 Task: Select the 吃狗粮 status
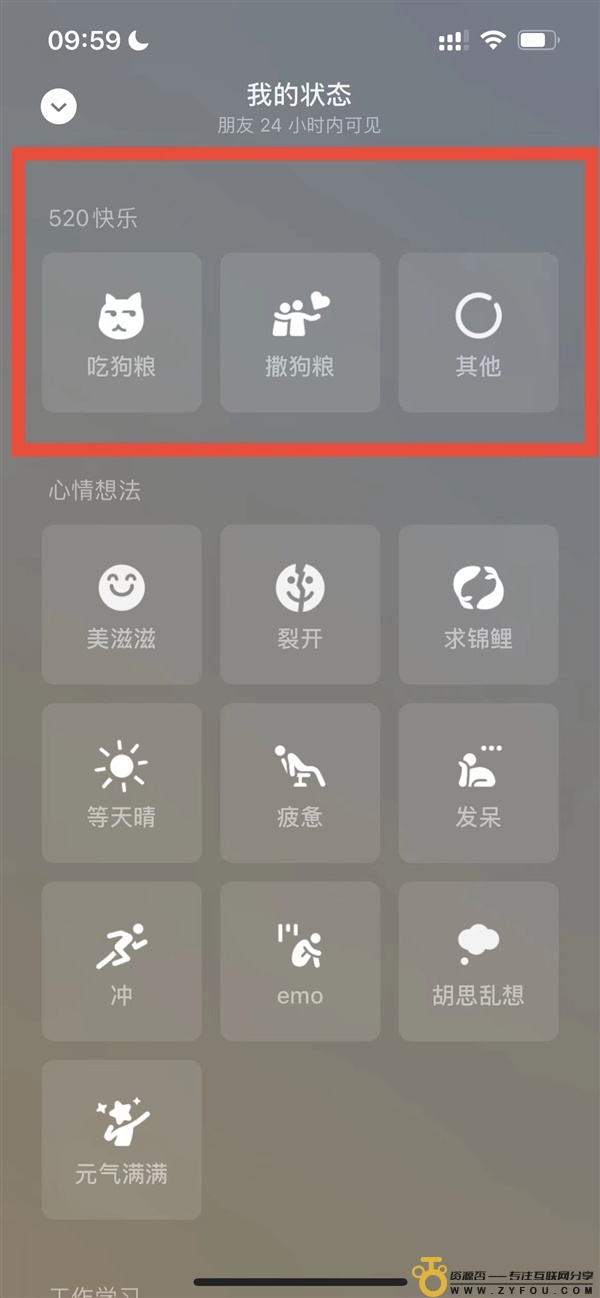click(x=121, y=332)
